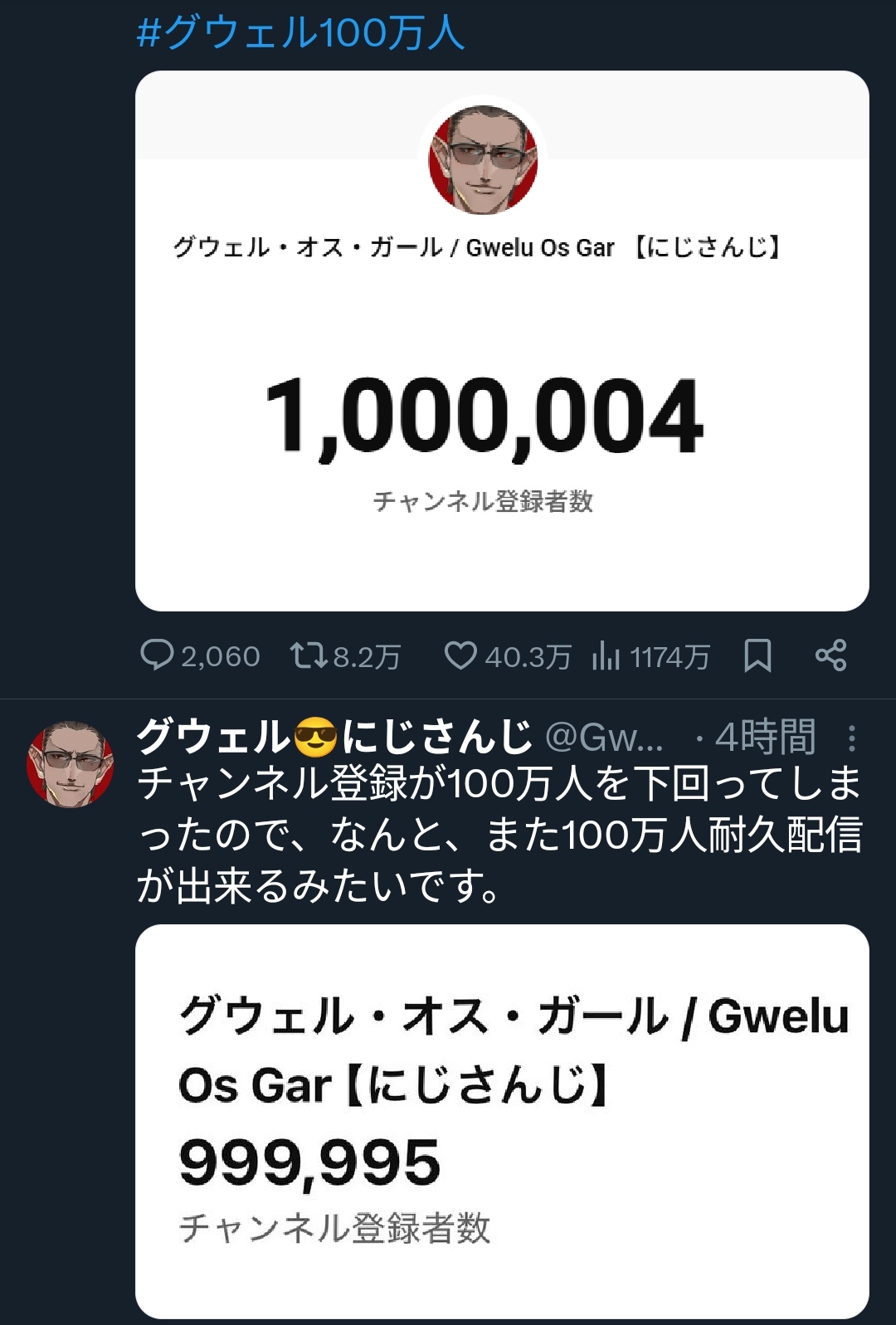Open the グウェル😎にじさんじ profile name

click(334, 736)
